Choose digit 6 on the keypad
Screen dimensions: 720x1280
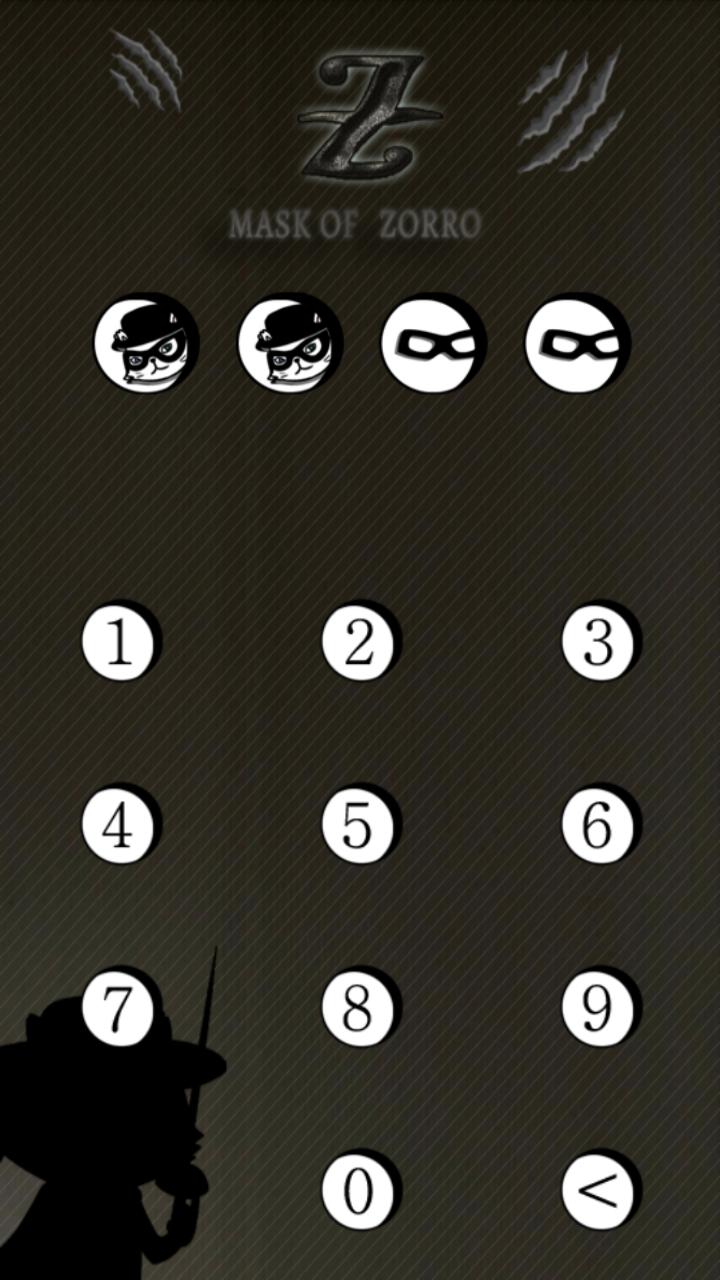click(x=598, y=825)
